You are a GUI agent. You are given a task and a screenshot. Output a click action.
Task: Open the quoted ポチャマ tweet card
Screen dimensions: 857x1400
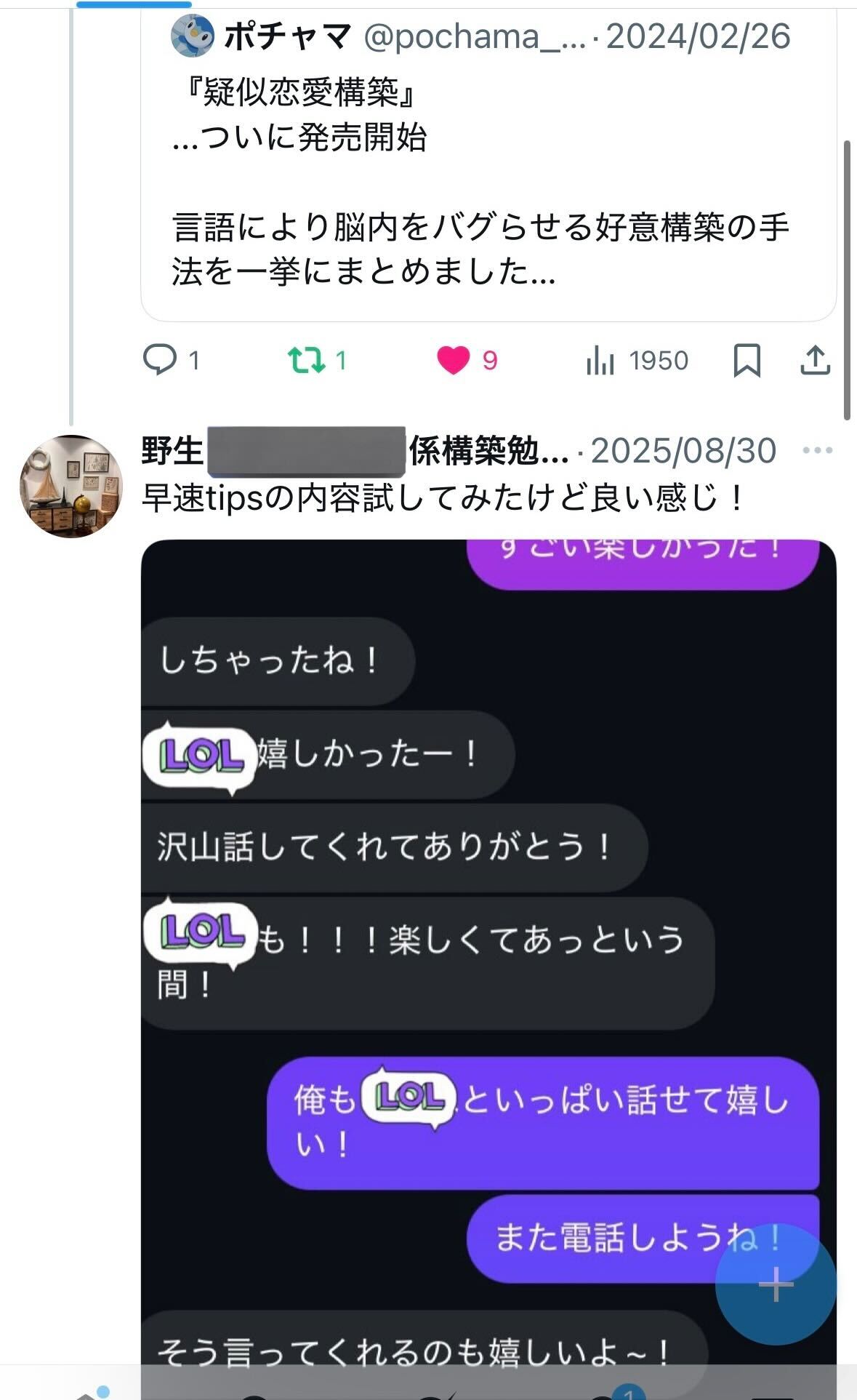[487, 182]
